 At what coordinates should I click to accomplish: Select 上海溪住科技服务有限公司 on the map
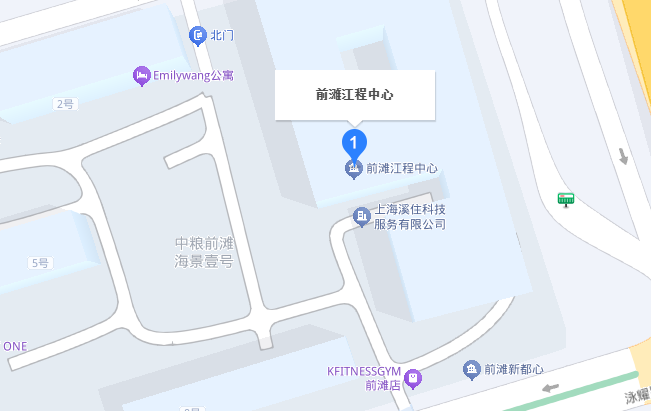point(362,216)
